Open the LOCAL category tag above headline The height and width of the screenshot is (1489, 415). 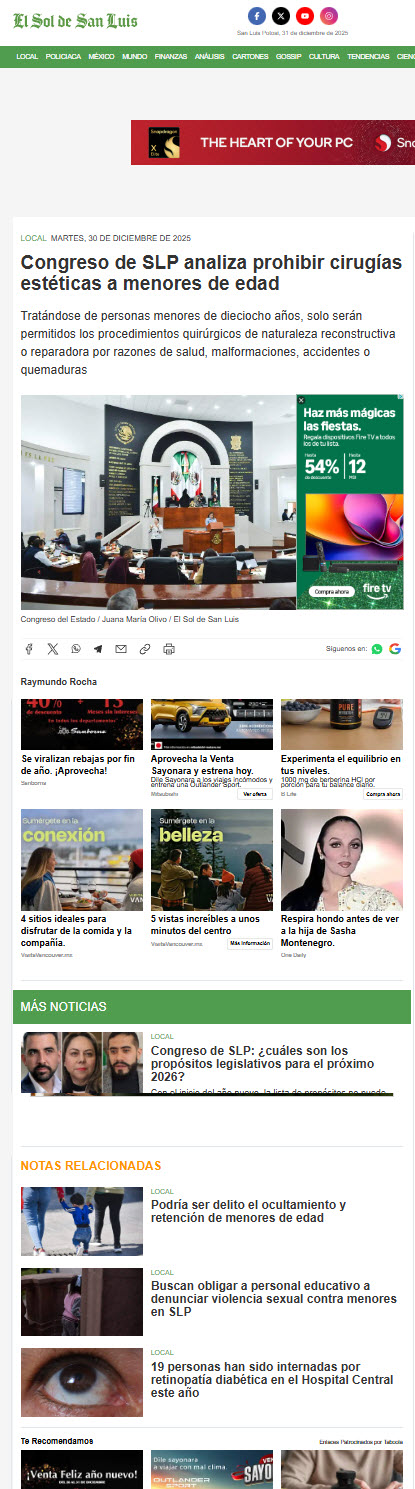[33, 238]
